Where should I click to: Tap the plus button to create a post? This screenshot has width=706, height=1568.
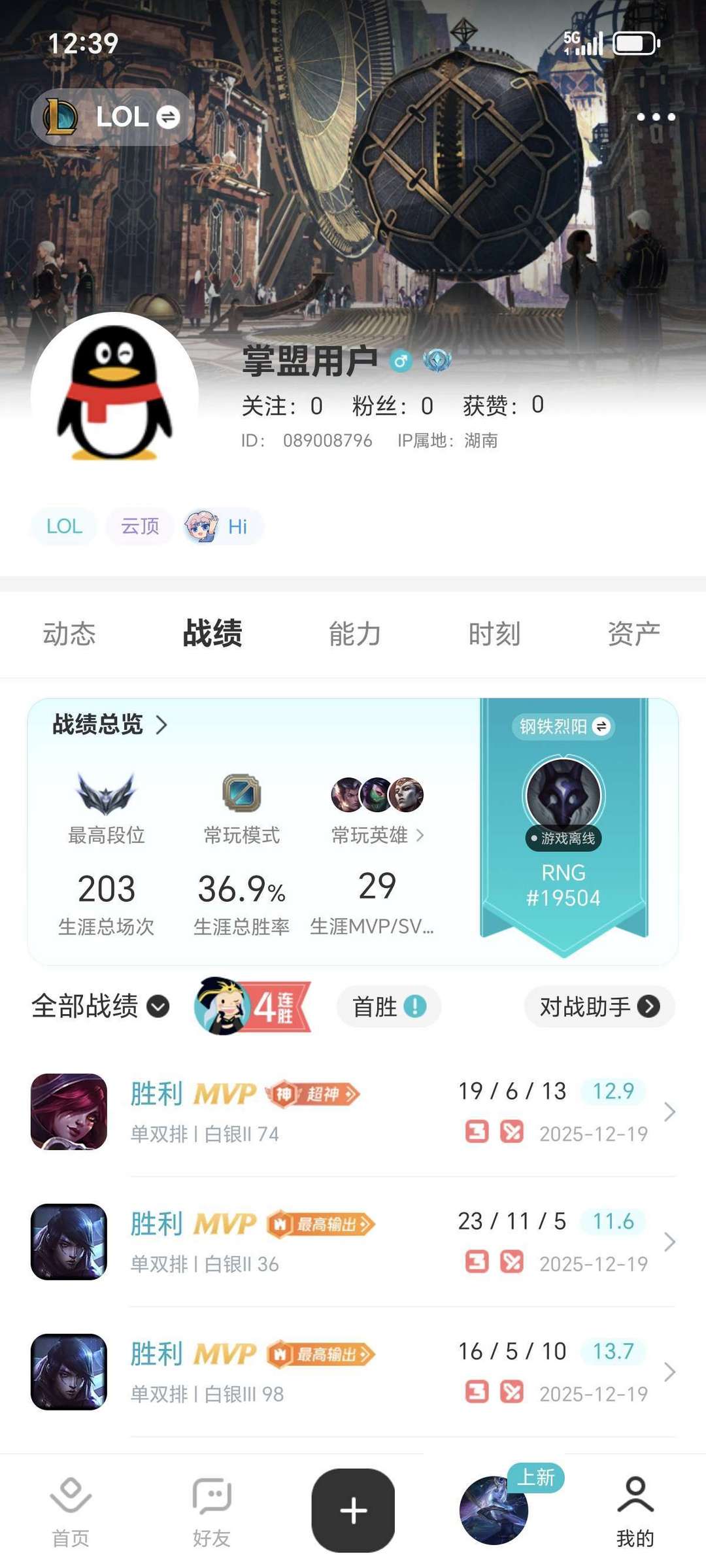353,1510
